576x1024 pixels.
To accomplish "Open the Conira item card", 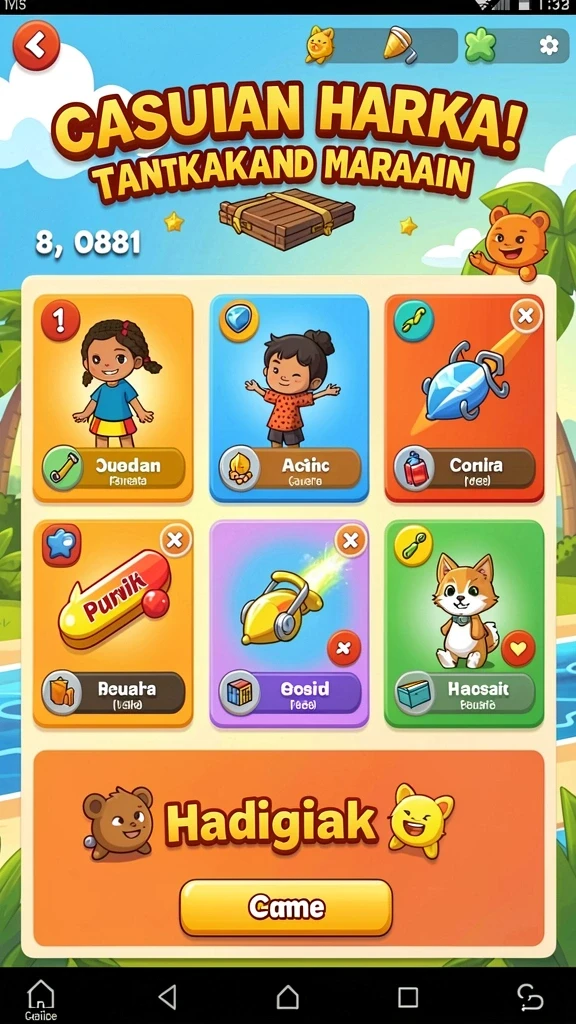I will point(464,398).
